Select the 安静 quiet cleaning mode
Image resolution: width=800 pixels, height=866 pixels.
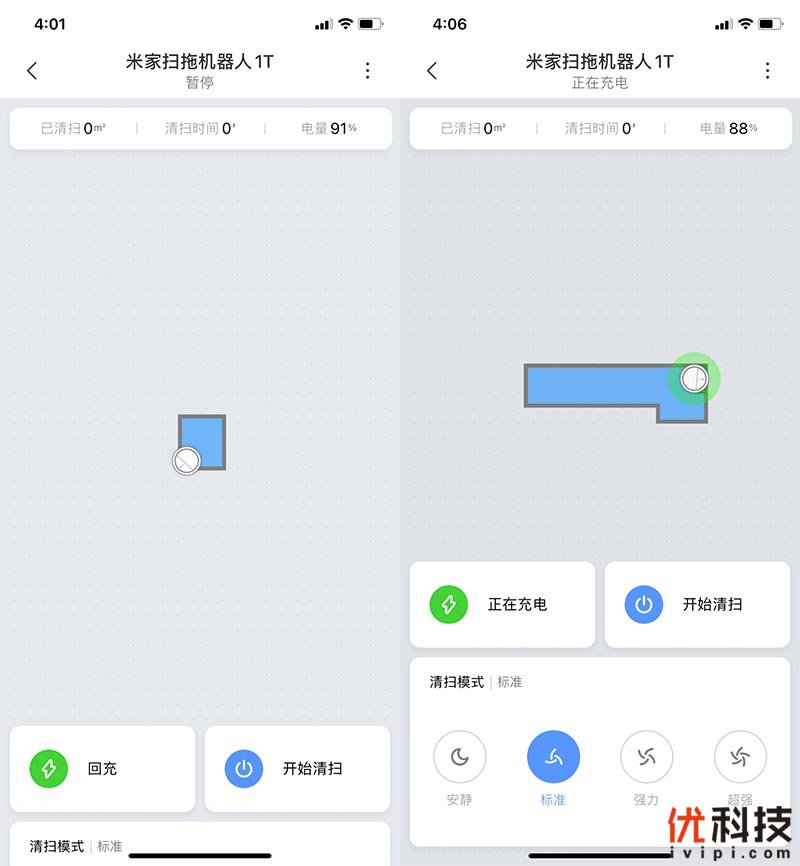(x=460, y=757)
